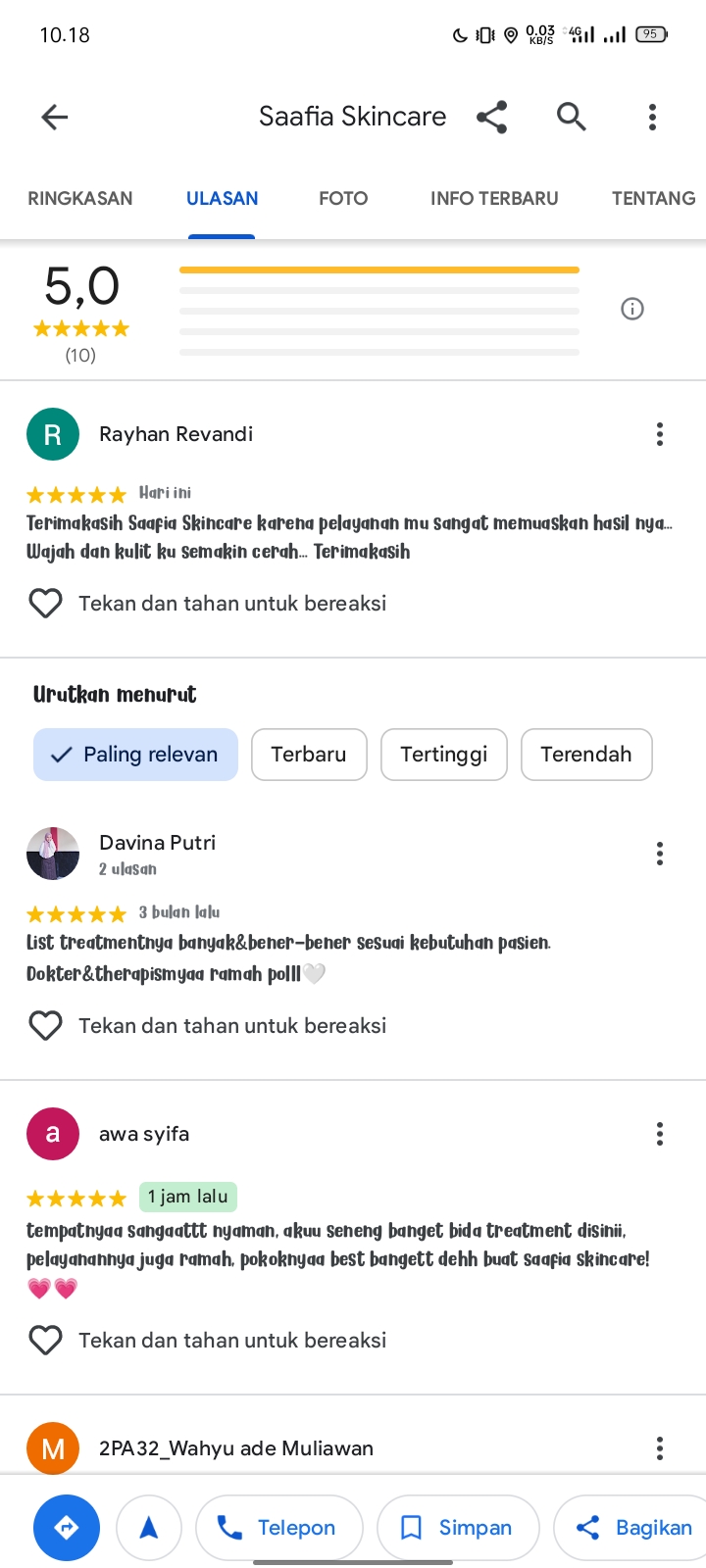The image size is (706, 1568).
Task: Save the place with Simpan
Action: click(458, 1527)
